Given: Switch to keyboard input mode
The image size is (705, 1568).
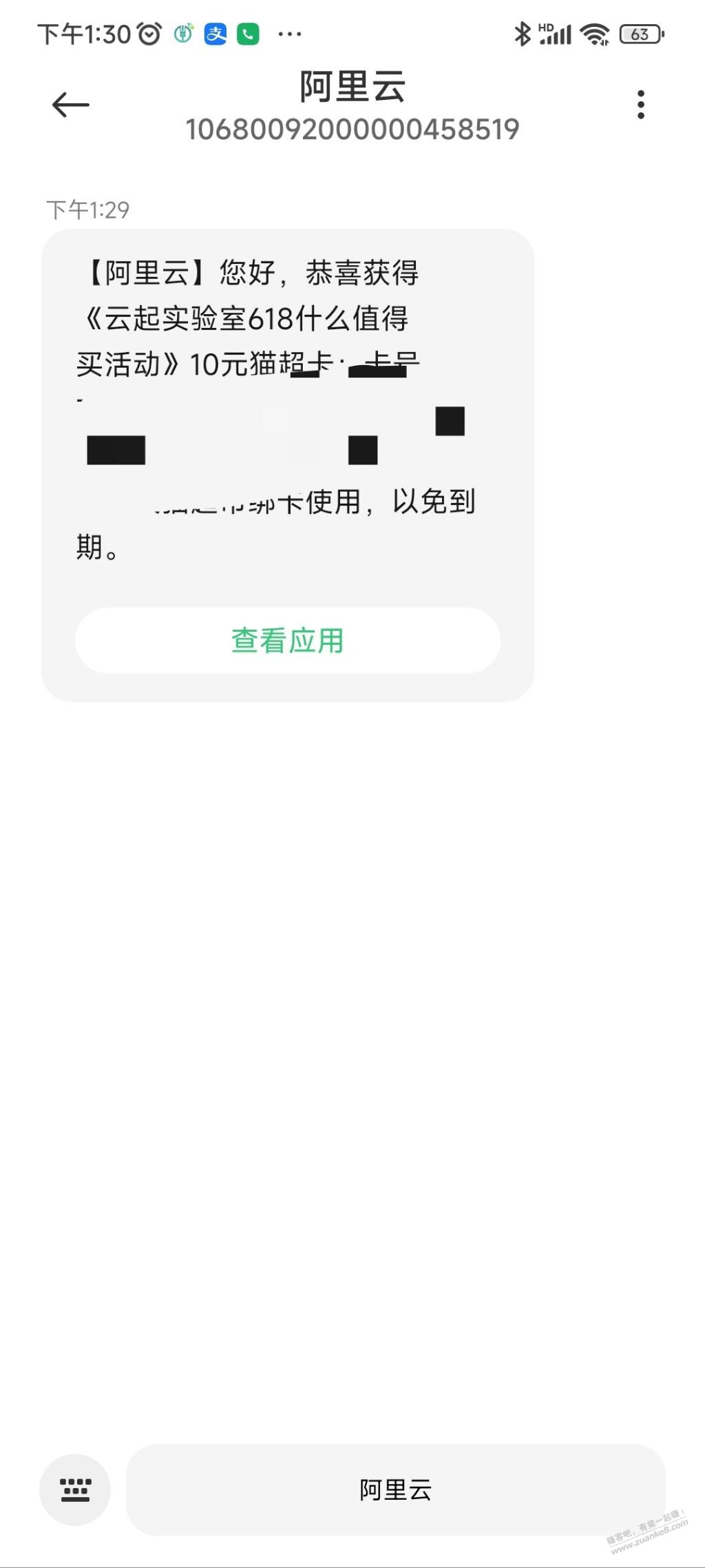Looking at the screenshot, I should pyautogui.click(x=75, y=1489).
